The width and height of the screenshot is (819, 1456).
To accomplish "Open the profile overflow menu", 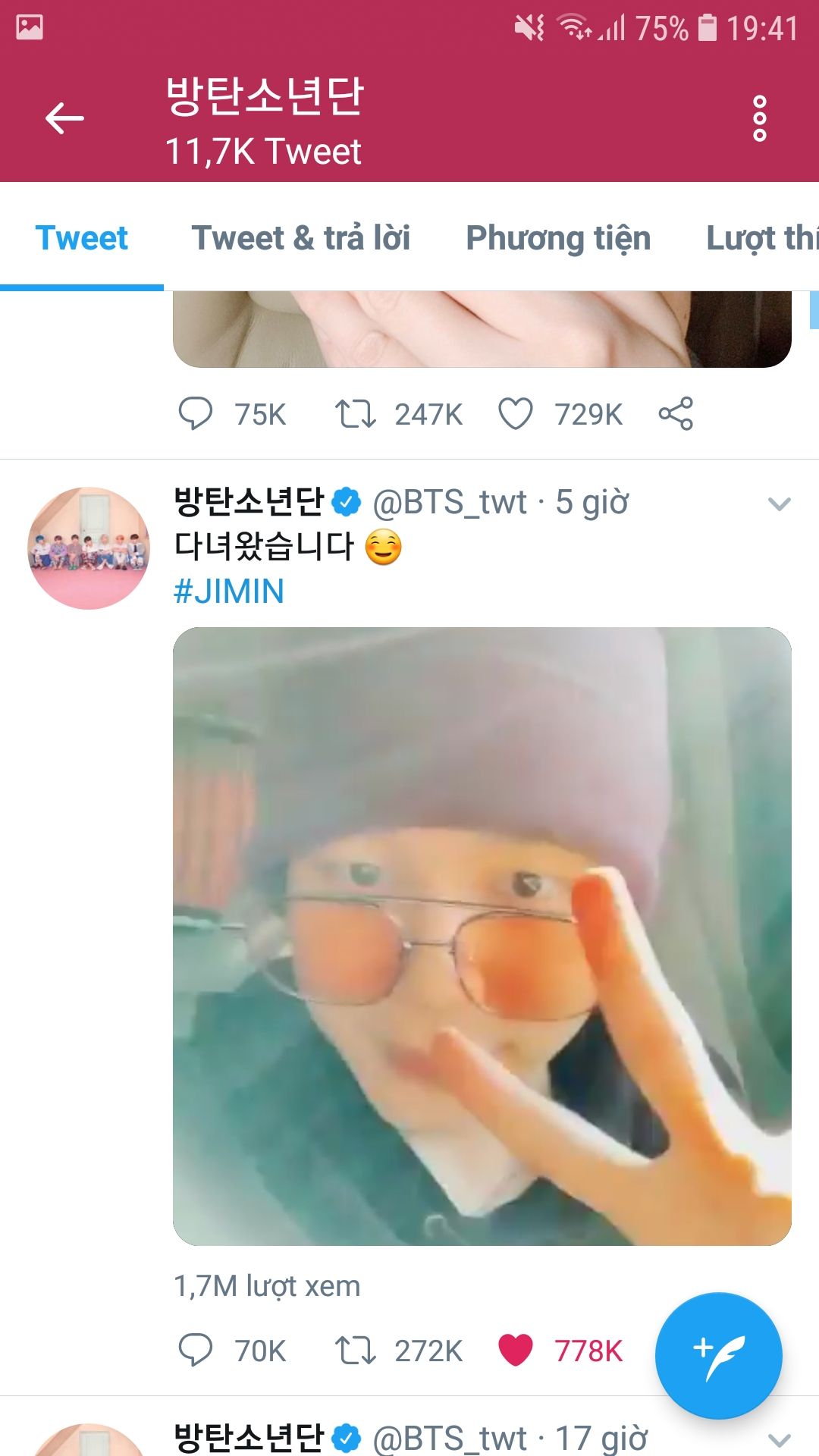I will (x=759, y=118).
